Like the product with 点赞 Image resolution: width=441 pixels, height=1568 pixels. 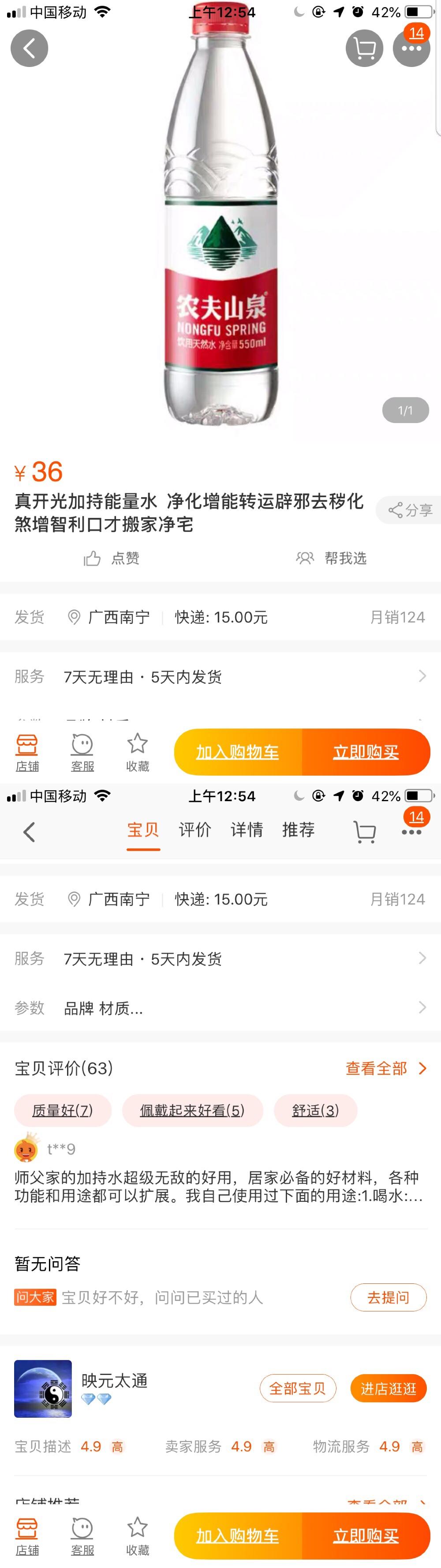pos(112,558)
